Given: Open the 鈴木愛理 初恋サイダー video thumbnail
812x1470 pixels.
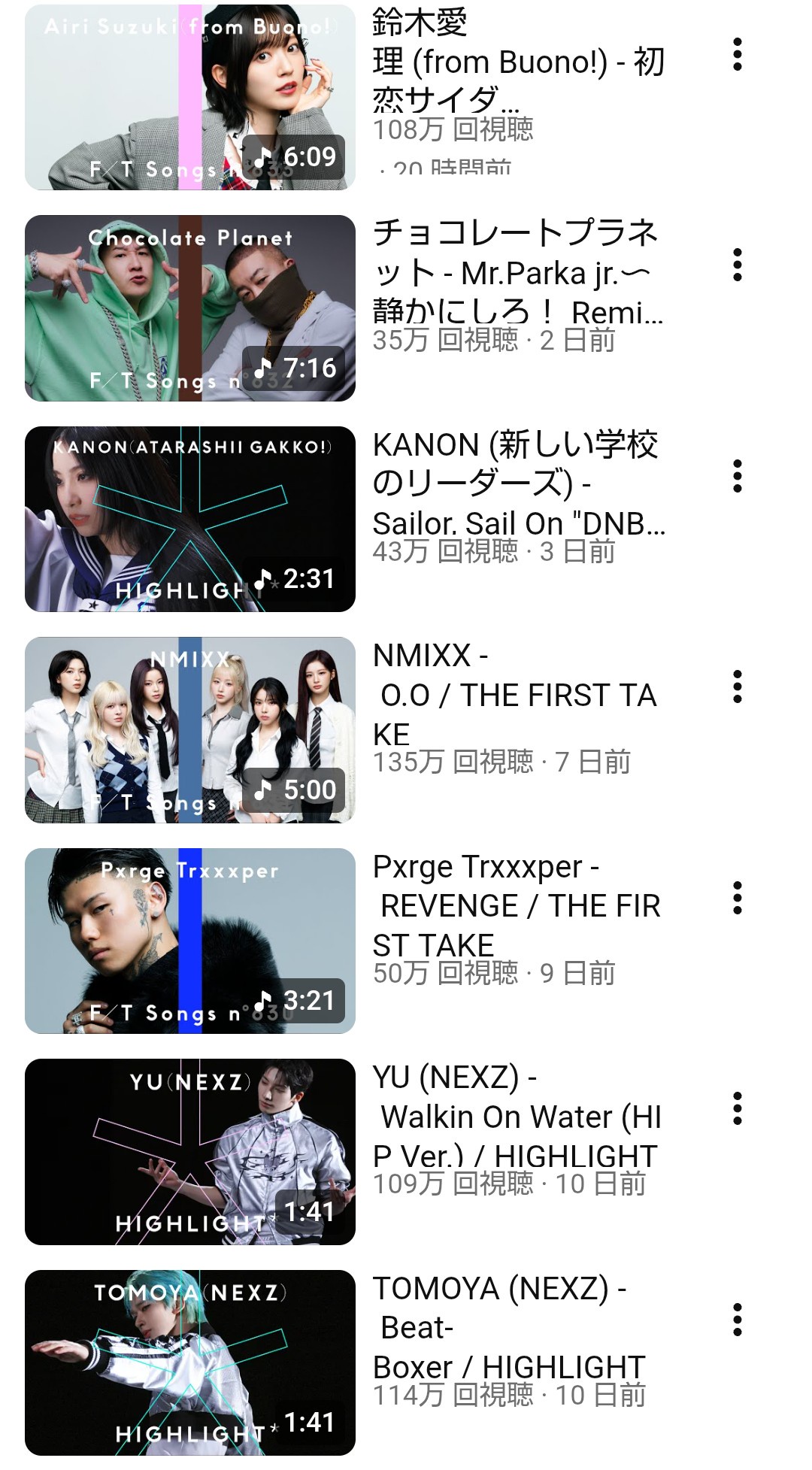Looking at the screenshot, I should pyautogui.click(x=189, y=97).
